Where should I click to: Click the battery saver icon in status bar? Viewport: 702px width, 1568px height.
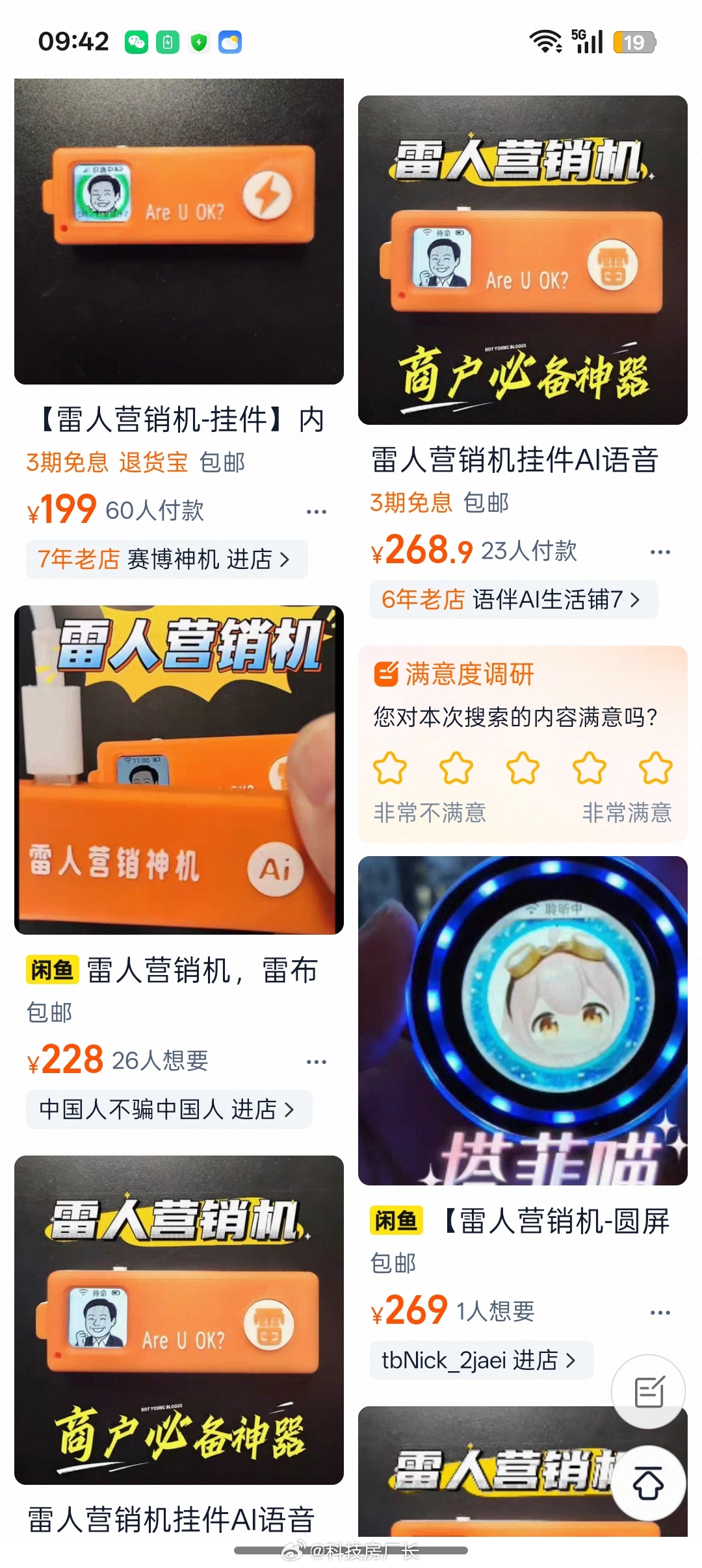tap(168, 41)
